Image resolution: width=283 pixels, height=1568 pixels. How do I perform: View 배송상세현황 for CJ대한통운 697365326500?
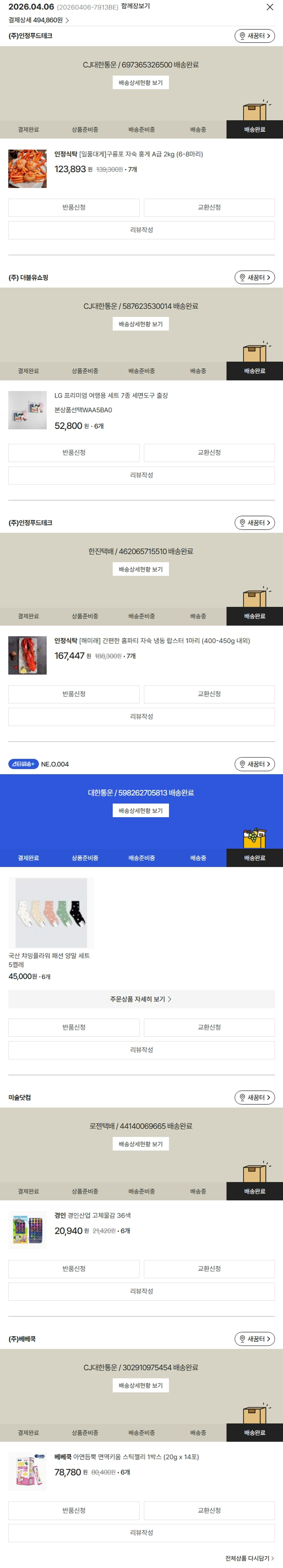point(141,83)
